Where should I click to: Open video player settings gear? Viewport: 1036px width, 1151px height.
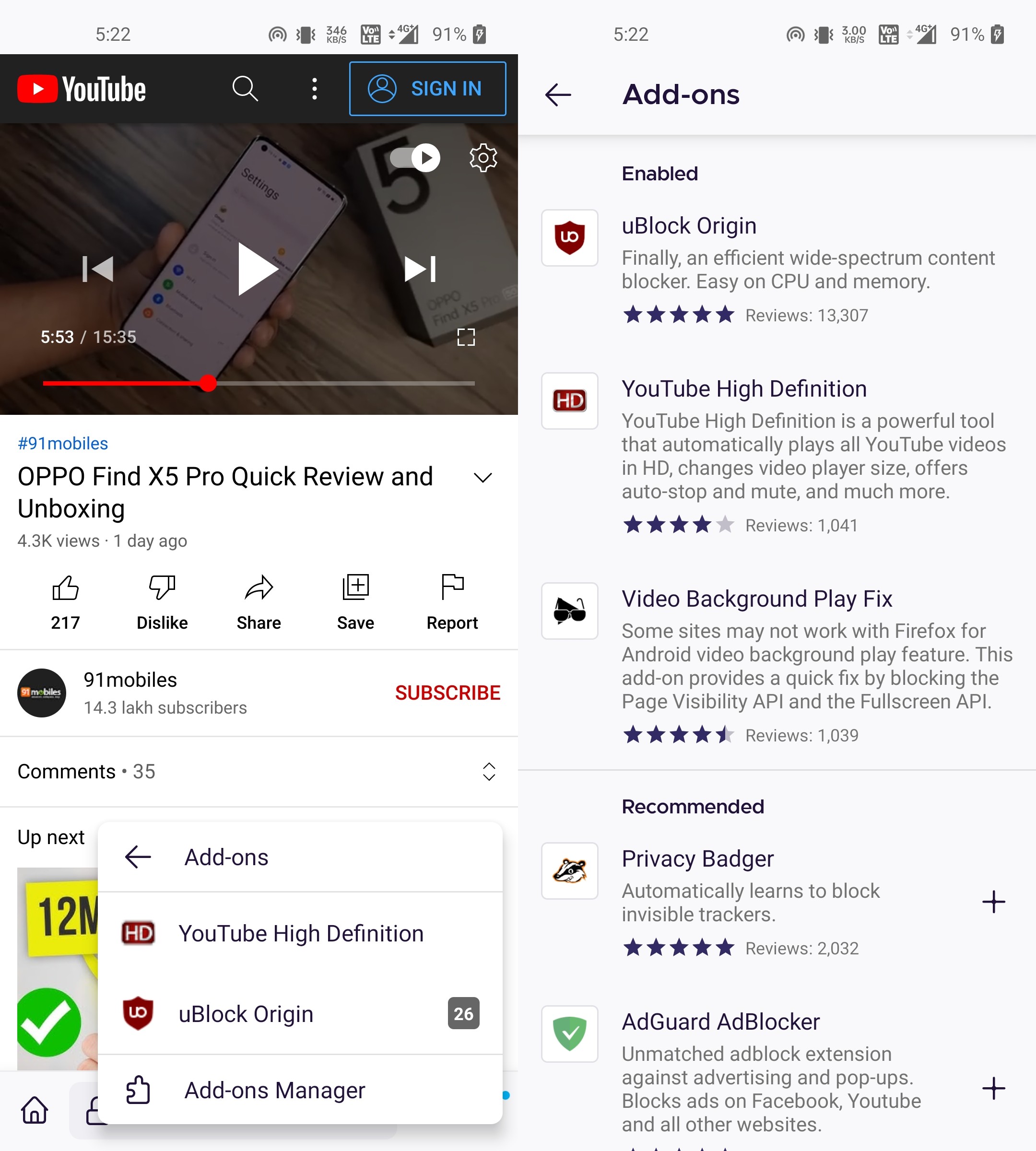(x=483, y=158)
